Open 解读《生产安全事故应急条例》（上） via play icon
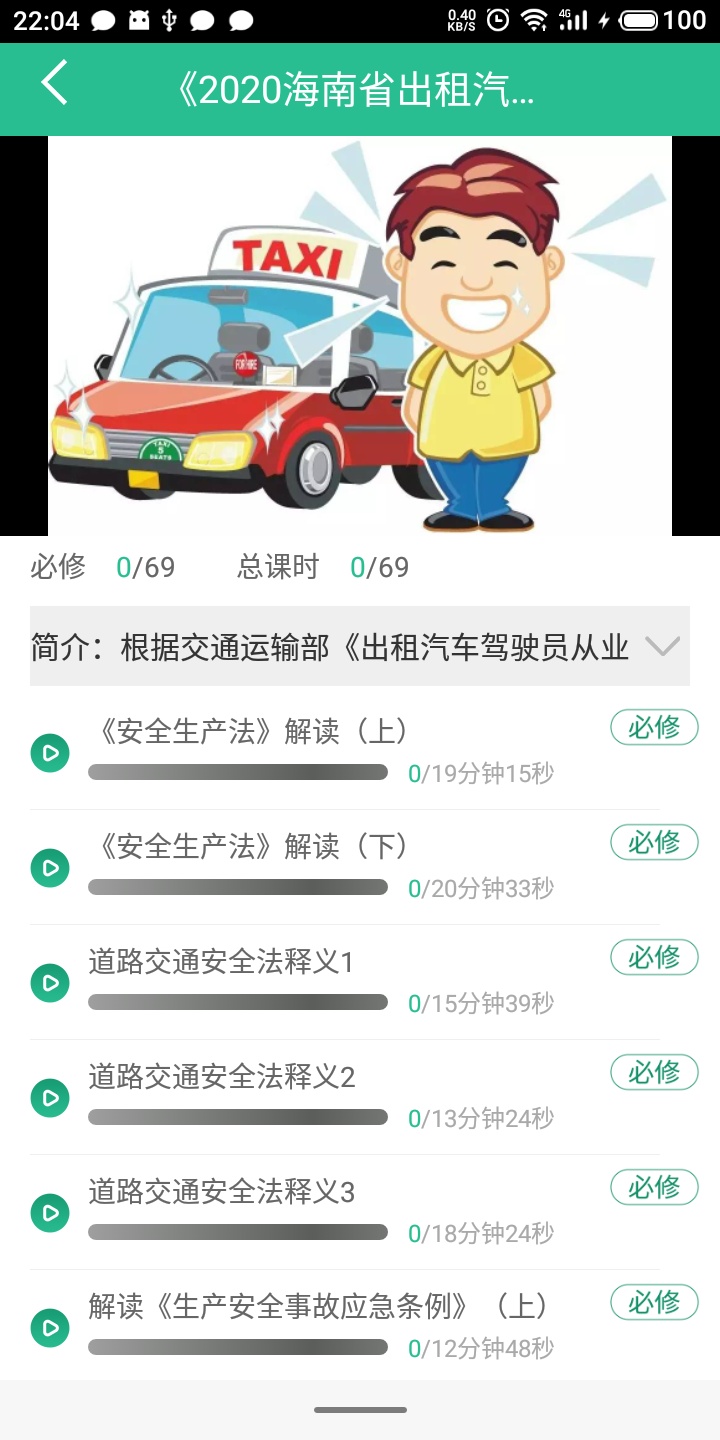Image resolution: width=720 pixels, height=1440 pixels. tap(49, 1329)
